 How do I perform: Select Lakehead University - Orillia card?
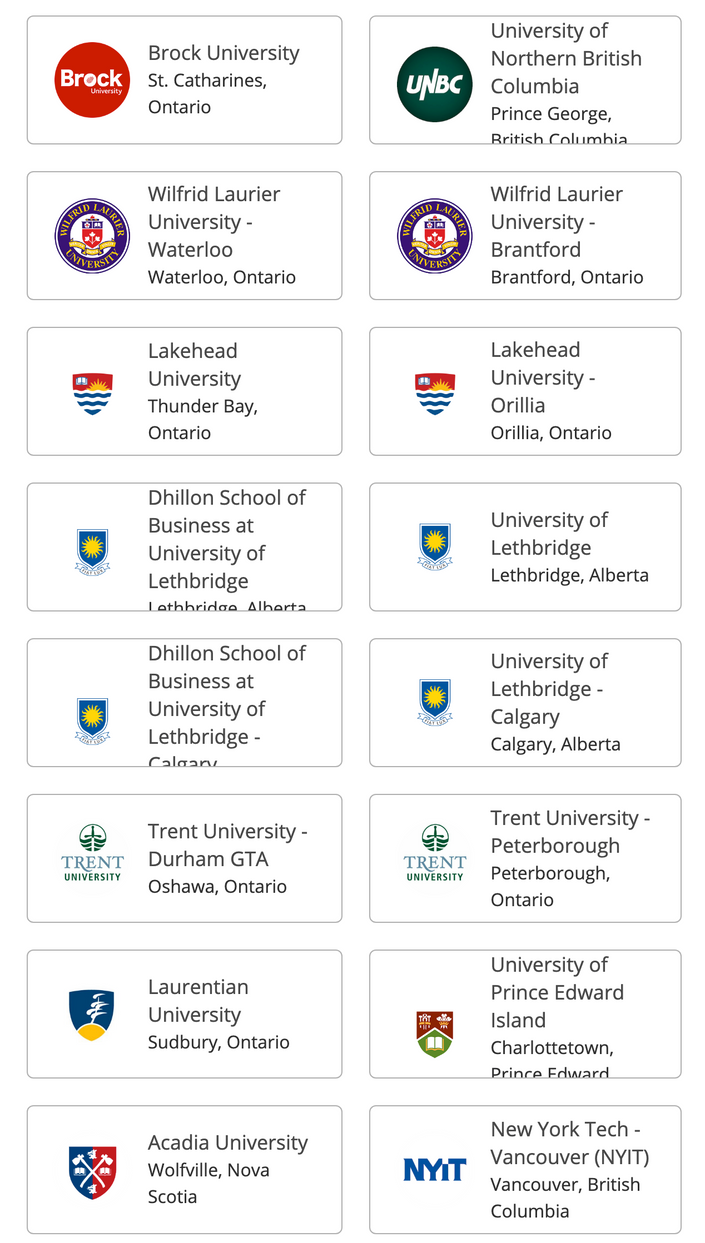tap(525, 391)
